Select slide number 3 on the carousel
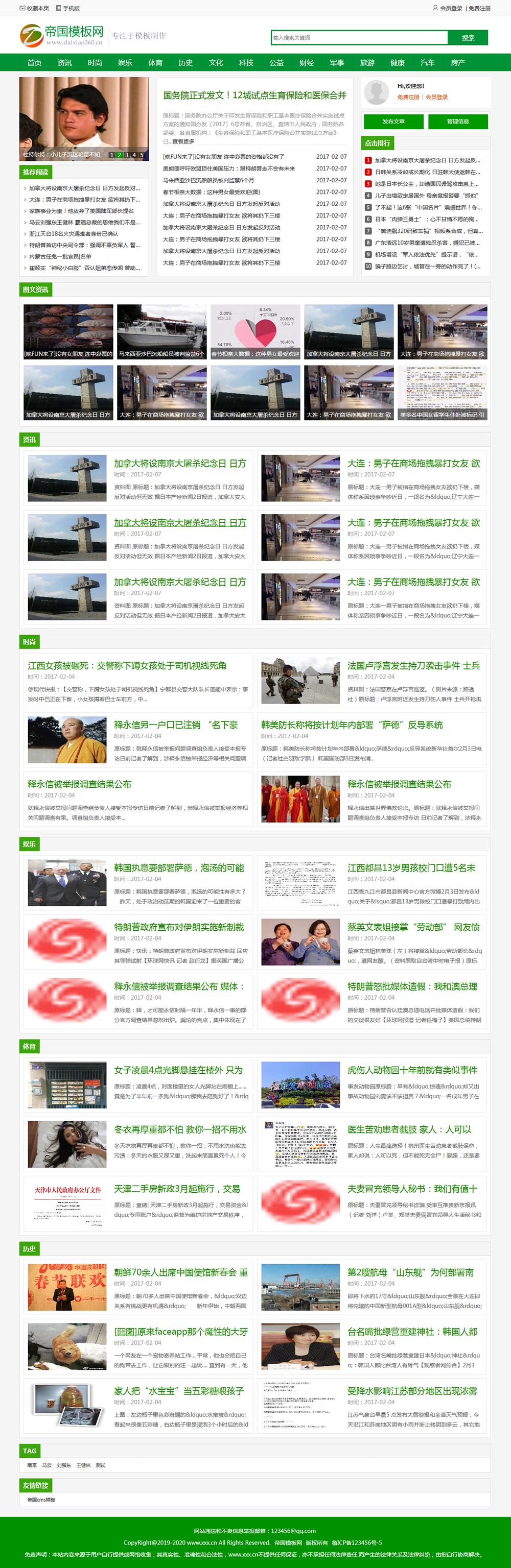 pyautogui.click(x=127, y=155)
